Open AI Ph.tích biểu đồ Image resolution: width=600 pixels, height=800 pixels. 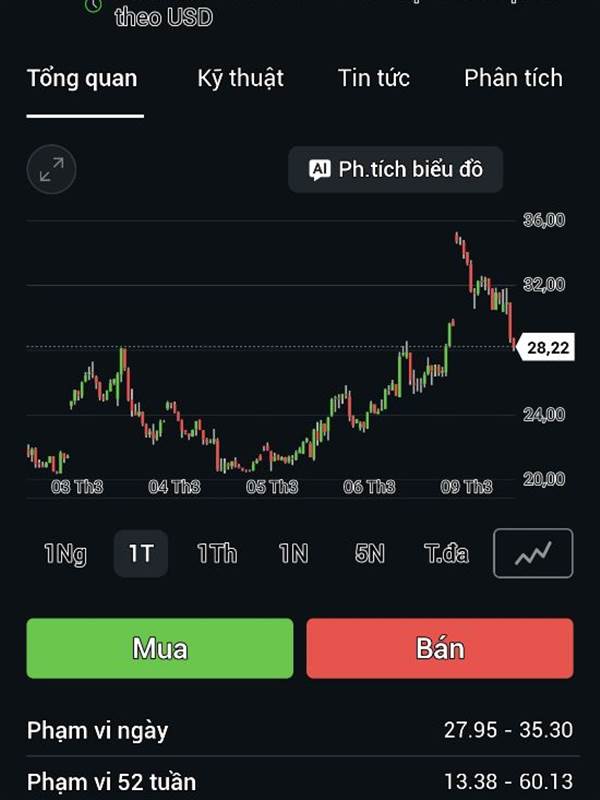pyautogui.click(x=395, y=169)
